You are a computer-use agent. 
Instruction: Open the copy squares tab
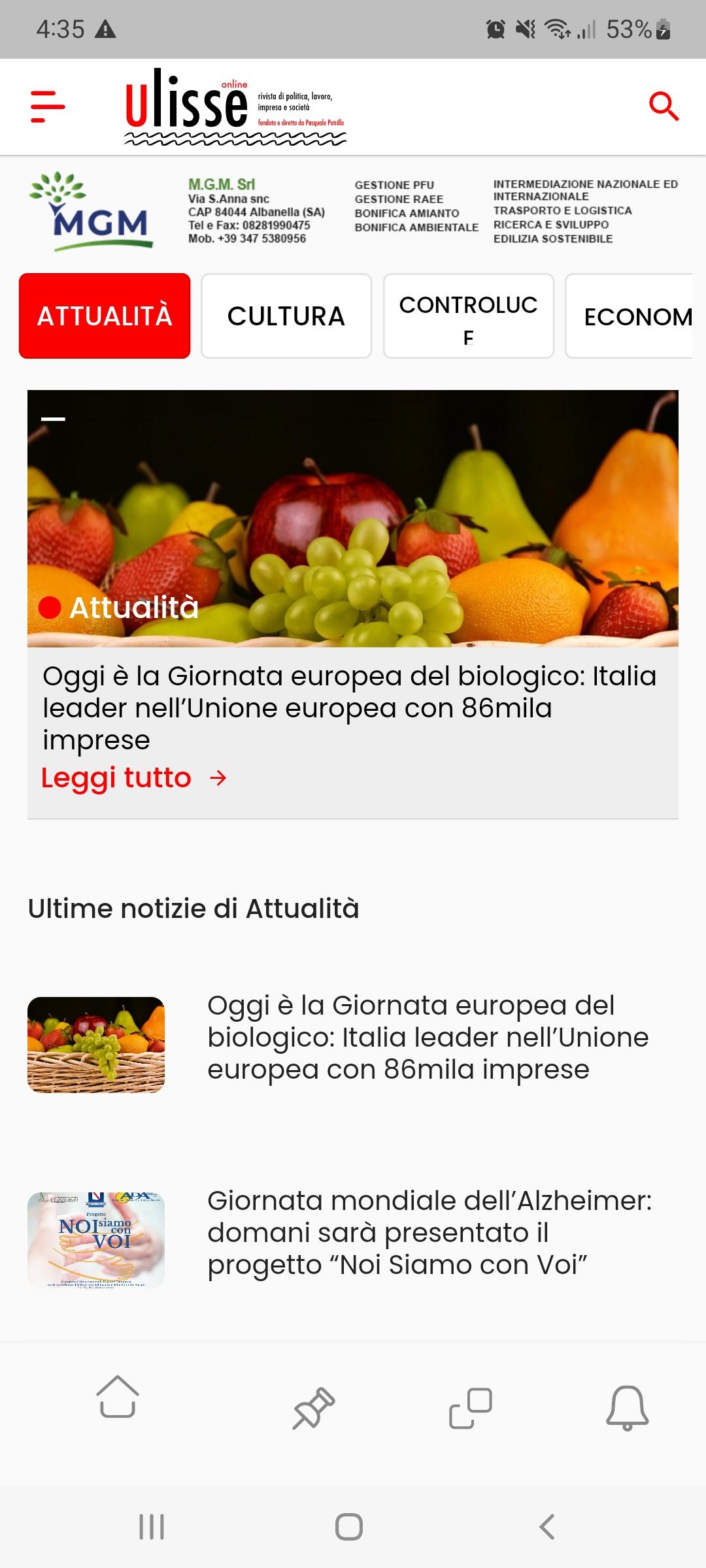471,1409
